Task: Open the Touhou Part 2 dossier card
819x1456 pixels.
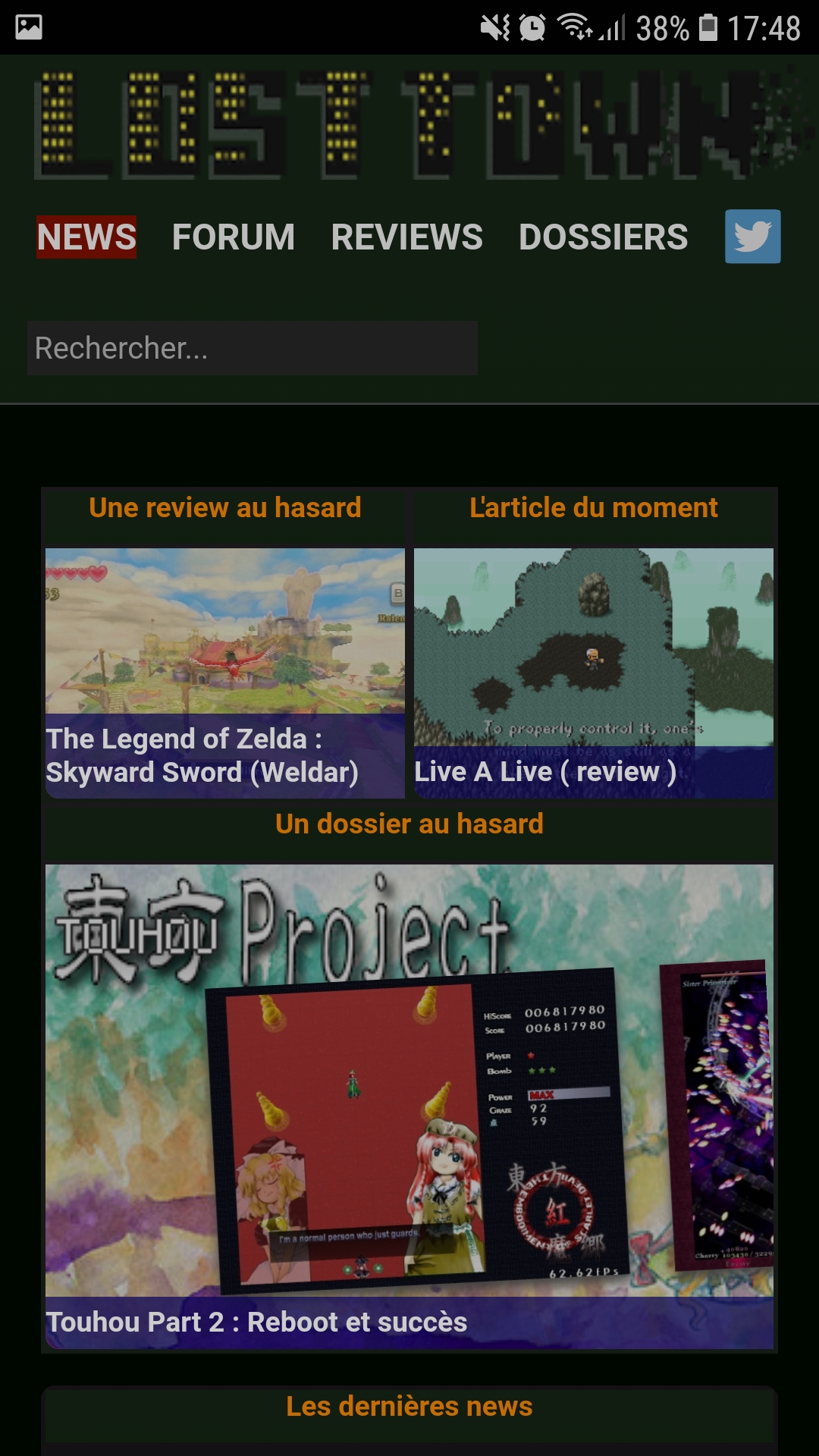Action: pos(409,1106)
